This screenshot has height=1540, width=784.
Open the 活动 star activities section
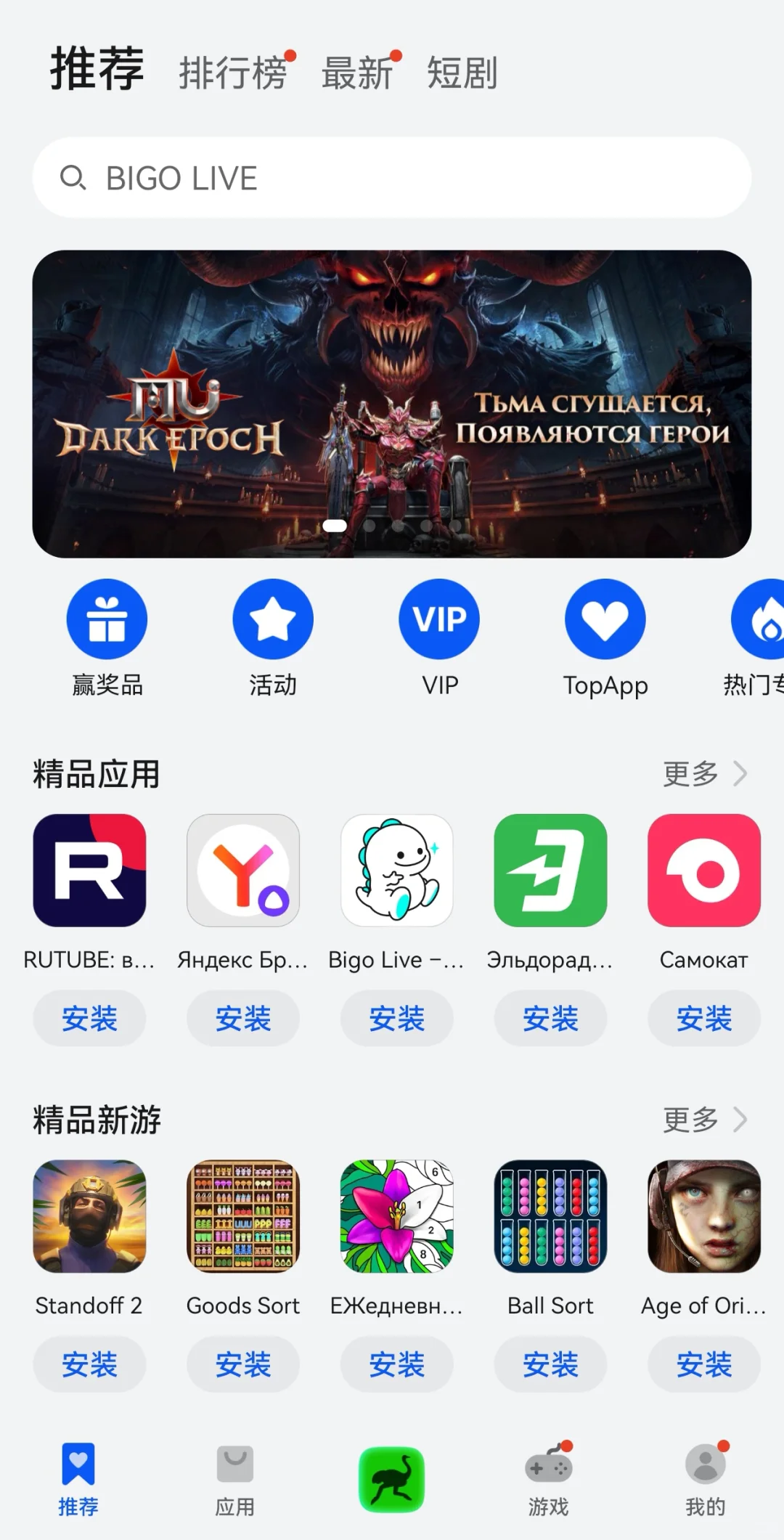coord(273,618)
